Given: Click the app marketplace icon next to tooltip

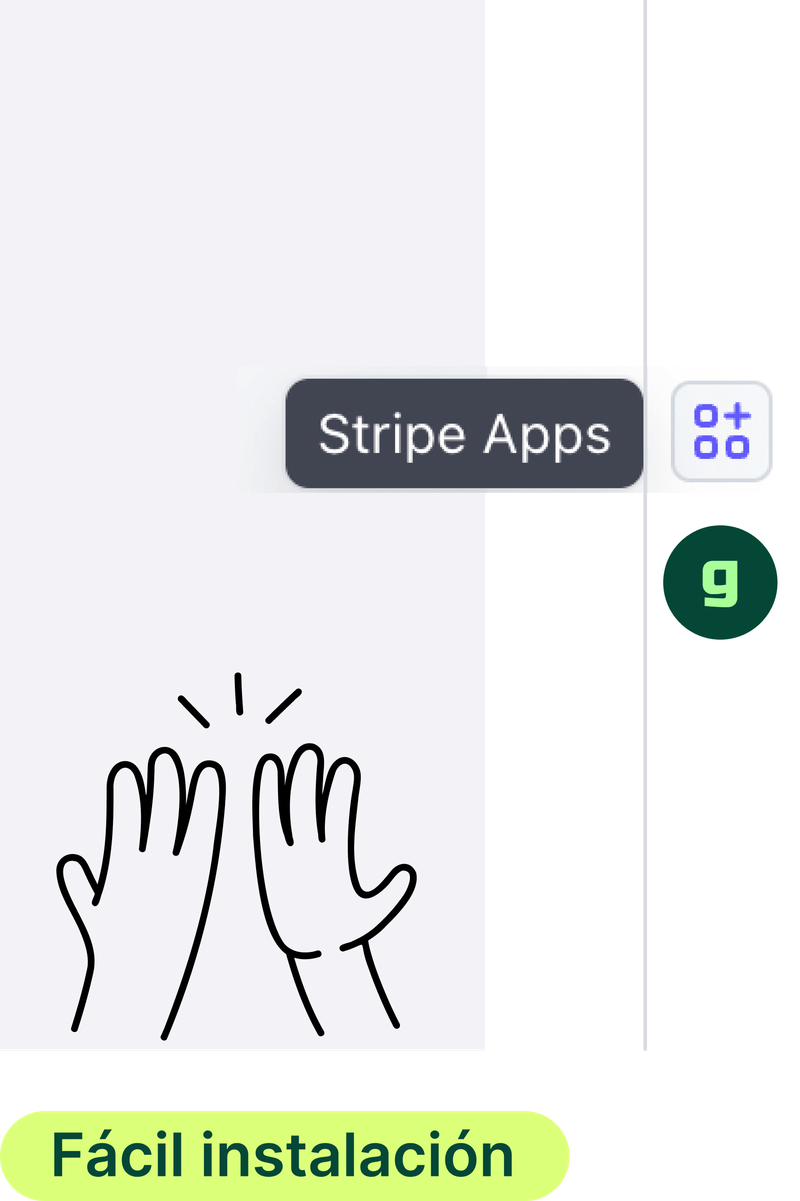Looking at the screenshot, I should point(720,431).
